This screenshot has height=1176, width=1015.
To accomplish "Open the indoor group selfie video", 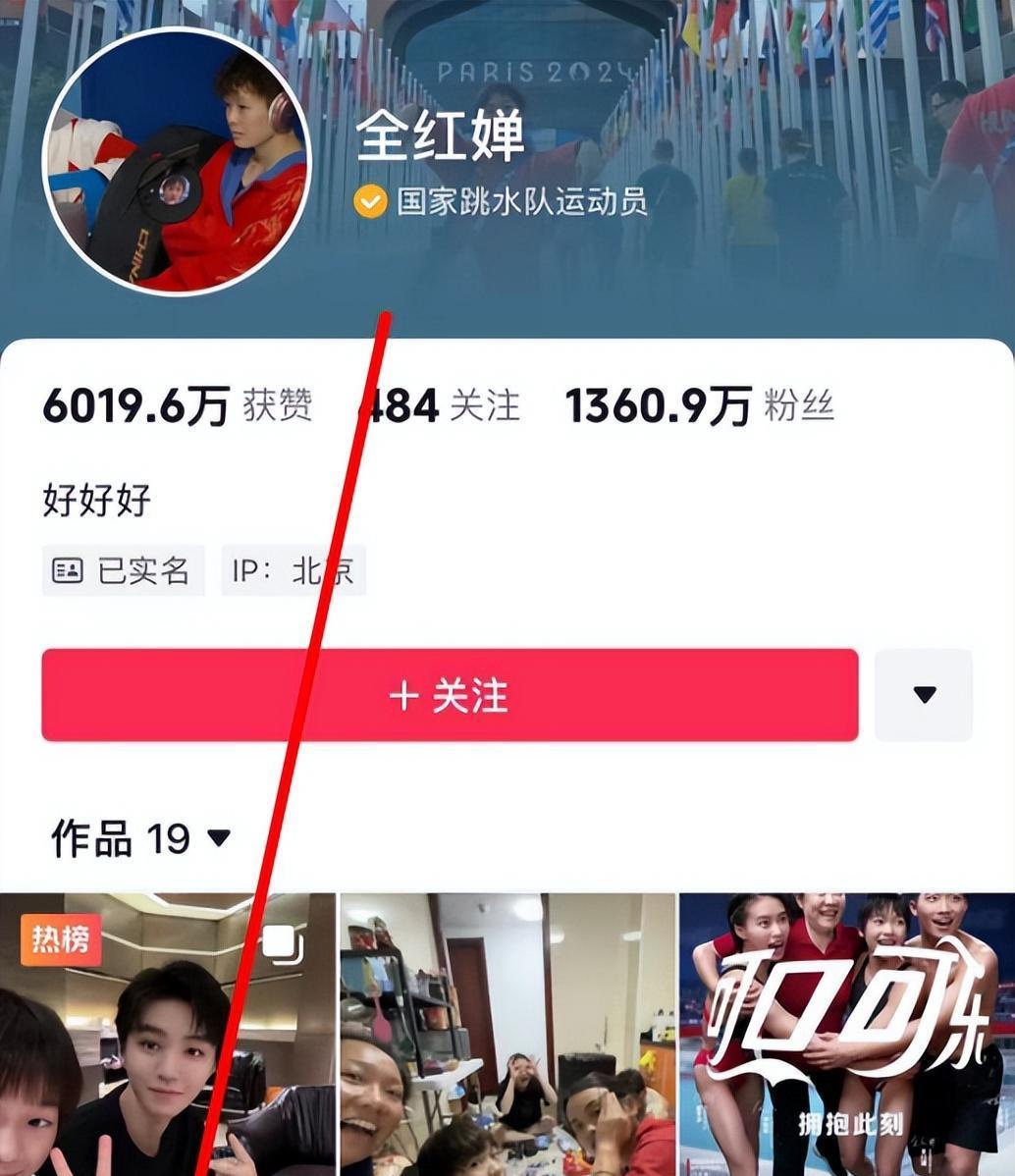I will [507, 1036].
